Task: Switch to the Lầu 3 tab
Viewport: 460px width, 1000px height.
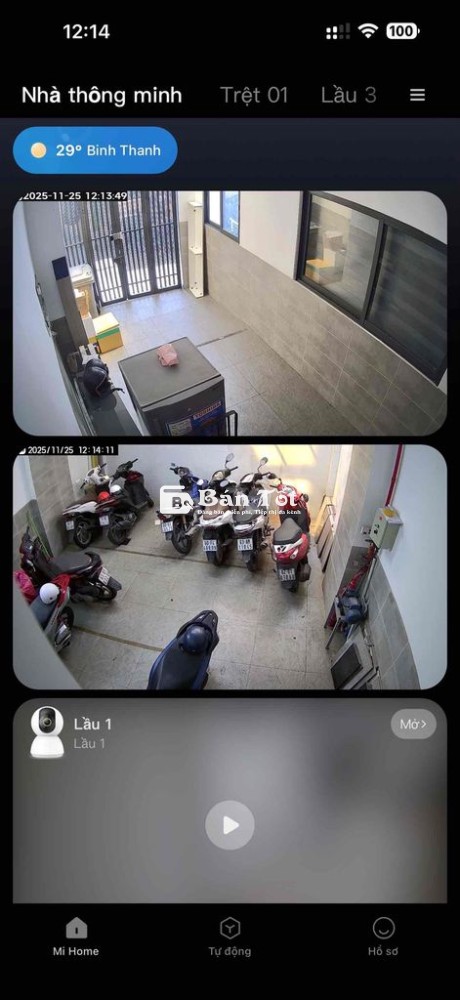Action: tap(348, 95)
